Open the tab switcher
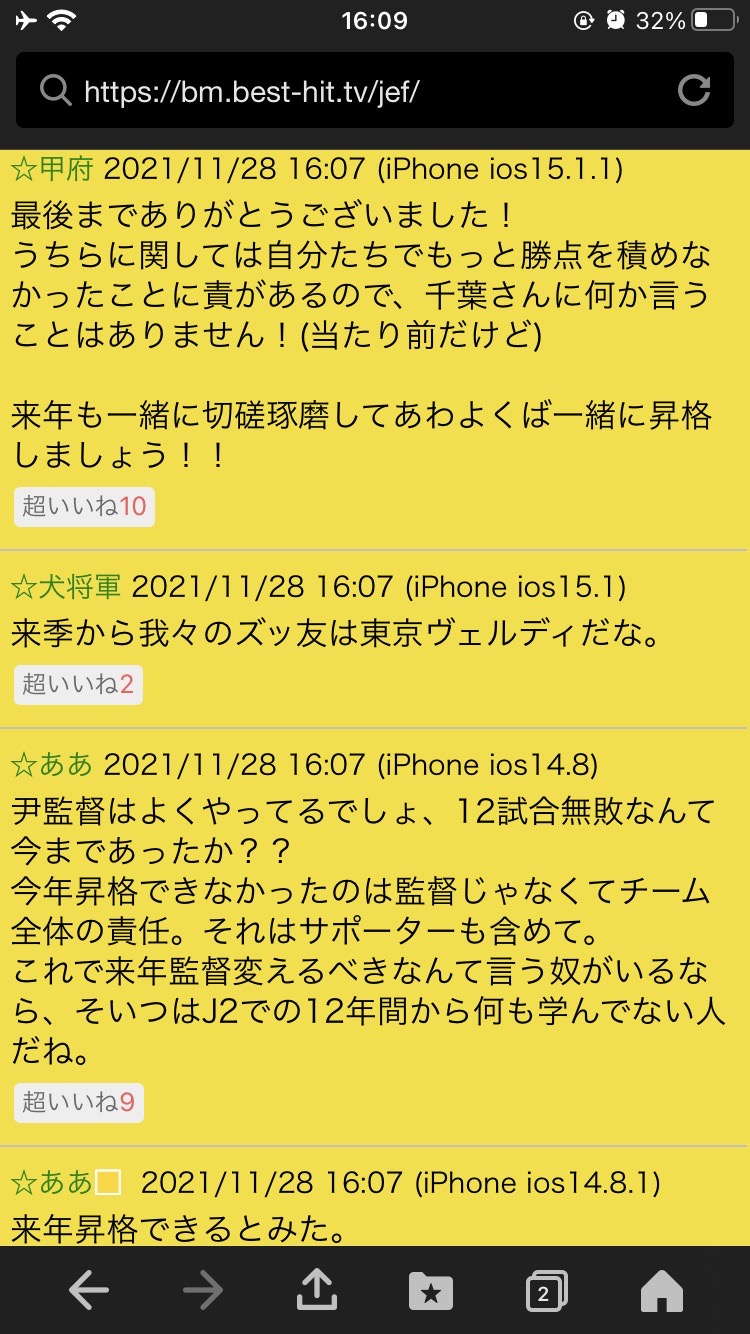The height and width of the screenshot is (1334, 750). 546,1291
